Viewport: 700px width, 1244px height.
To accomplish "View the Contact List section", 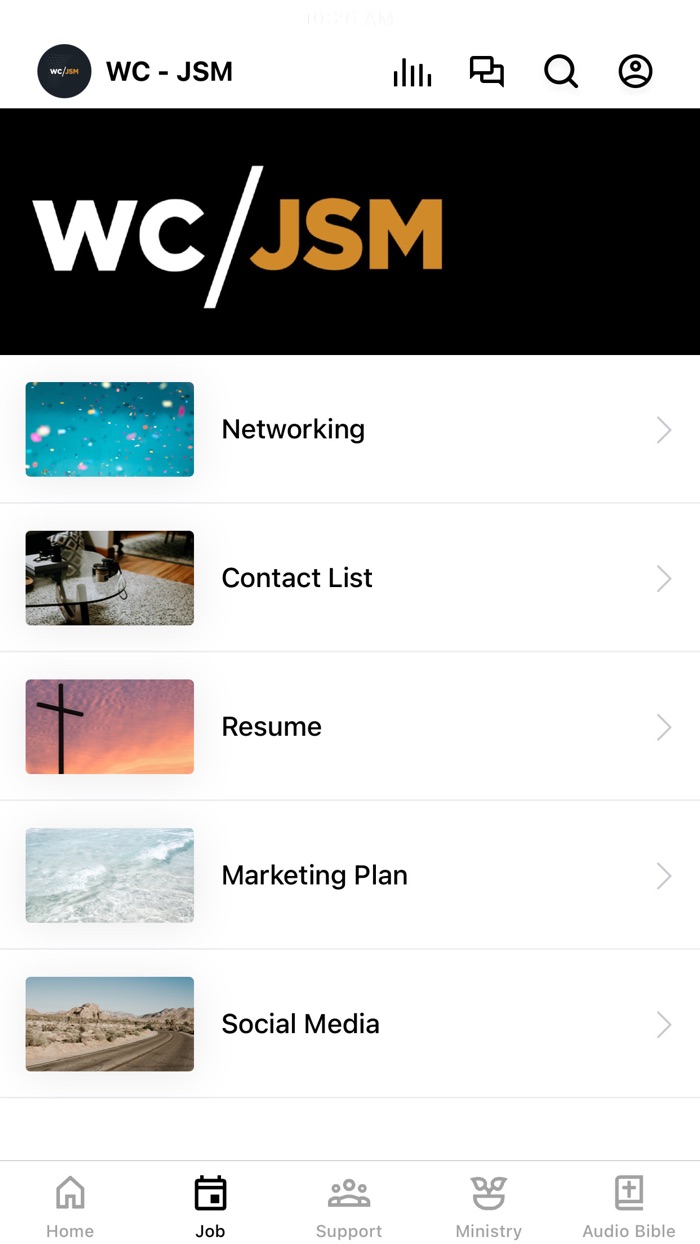I will 350,578.
